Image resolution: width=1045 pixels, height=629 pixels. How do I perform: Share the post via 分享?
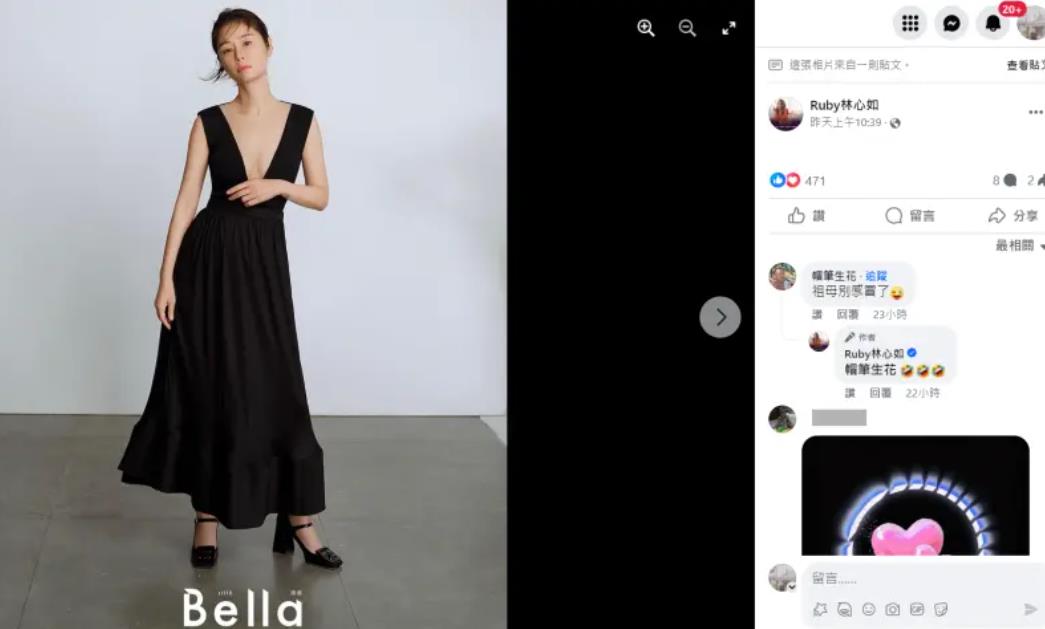[1013, 216]
